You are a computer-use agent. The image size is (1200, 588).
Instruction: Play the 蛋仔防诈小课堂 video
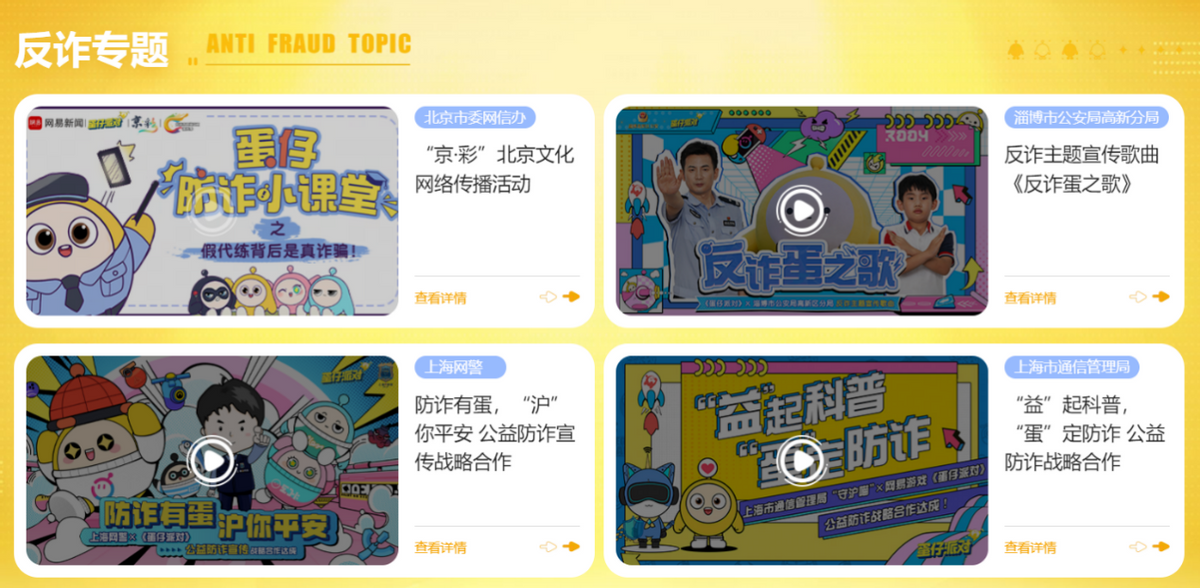pyautogui.click(x=212, y=212)
